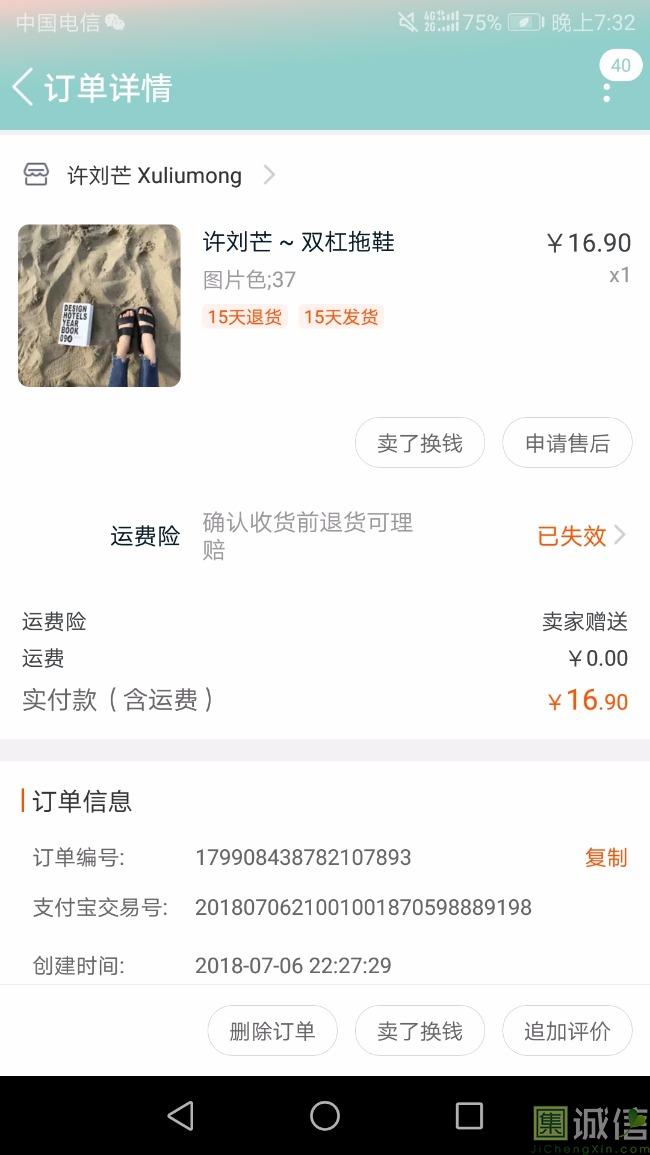Screen dimensions: 650x1155
Task: Tap the 申请售后 button
Action: [x=567, y=443]
